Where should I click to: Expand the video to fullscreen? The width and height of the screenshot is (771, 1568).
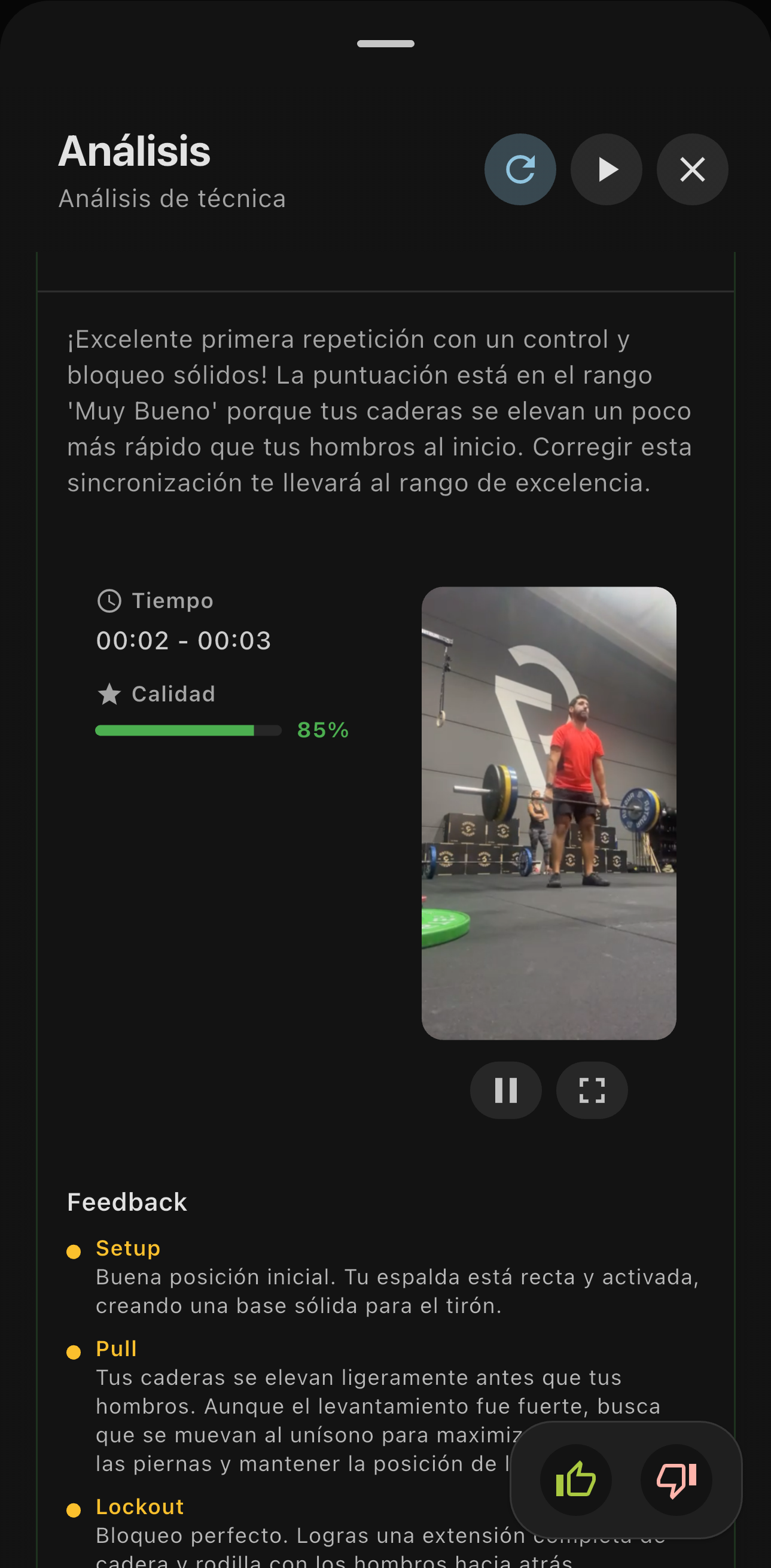click(592, 1090)
